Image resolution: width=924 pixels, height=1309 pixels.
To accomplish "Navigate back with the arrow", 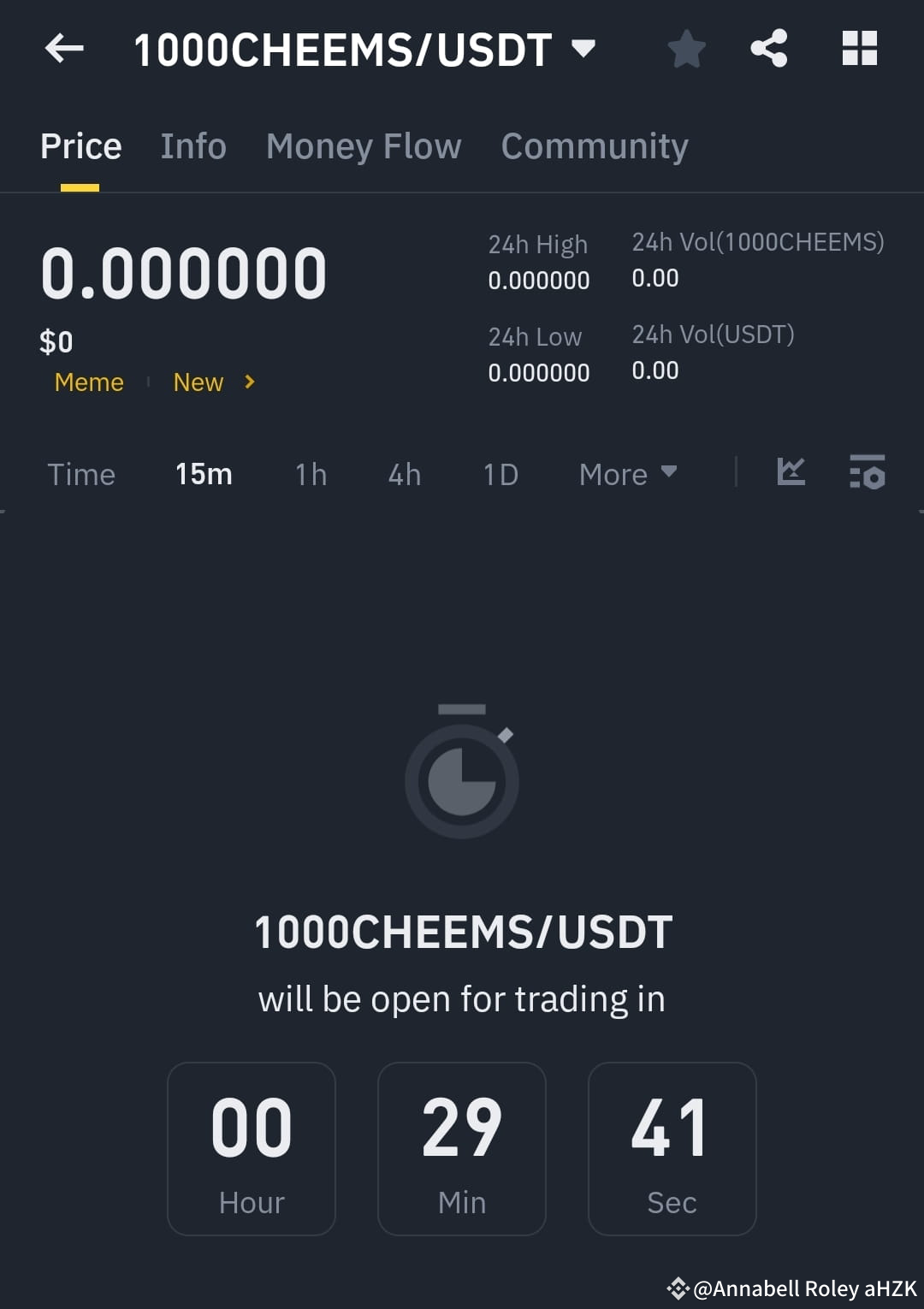I will click(x=62, y=49).
